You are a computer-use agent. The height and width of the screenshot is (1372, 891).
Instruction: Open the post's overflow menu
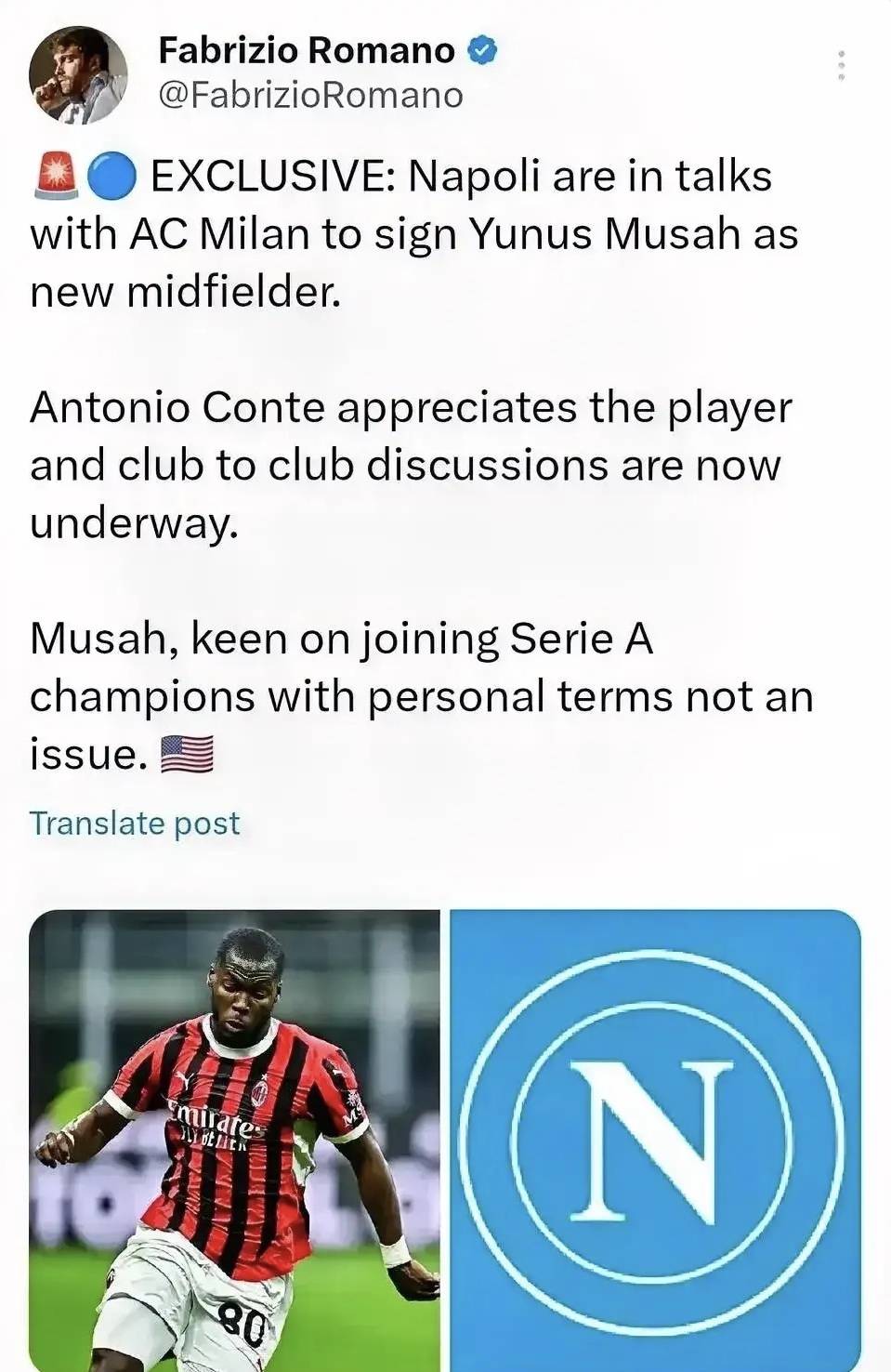(841, 65)
